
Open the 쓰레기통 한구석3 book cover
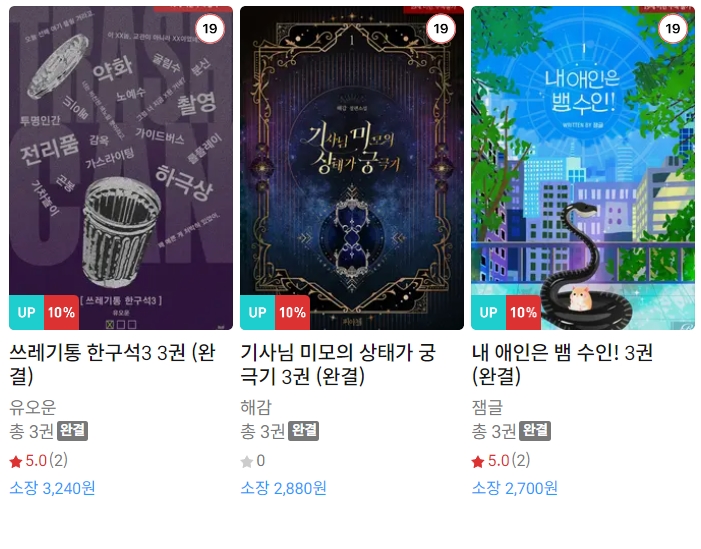(x=120, y=168)
